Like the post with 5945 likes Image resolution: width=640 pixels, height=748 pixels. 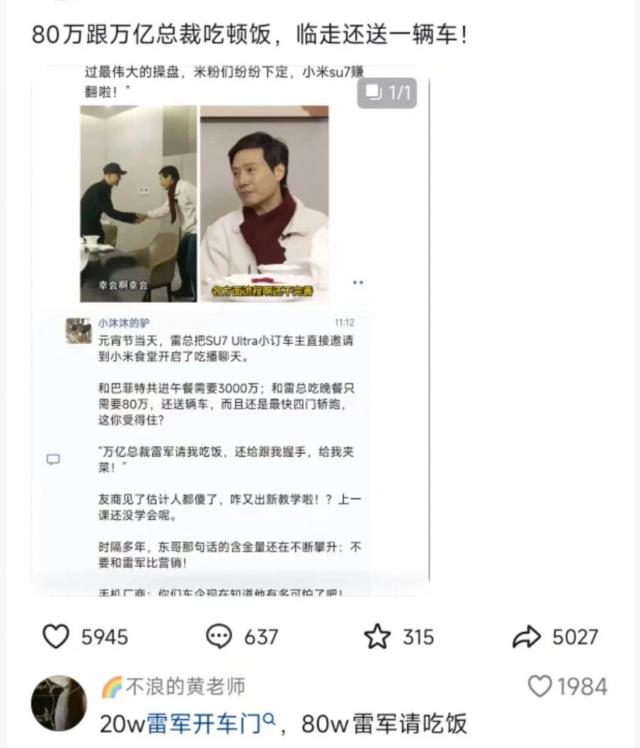[x=56, y=637]
